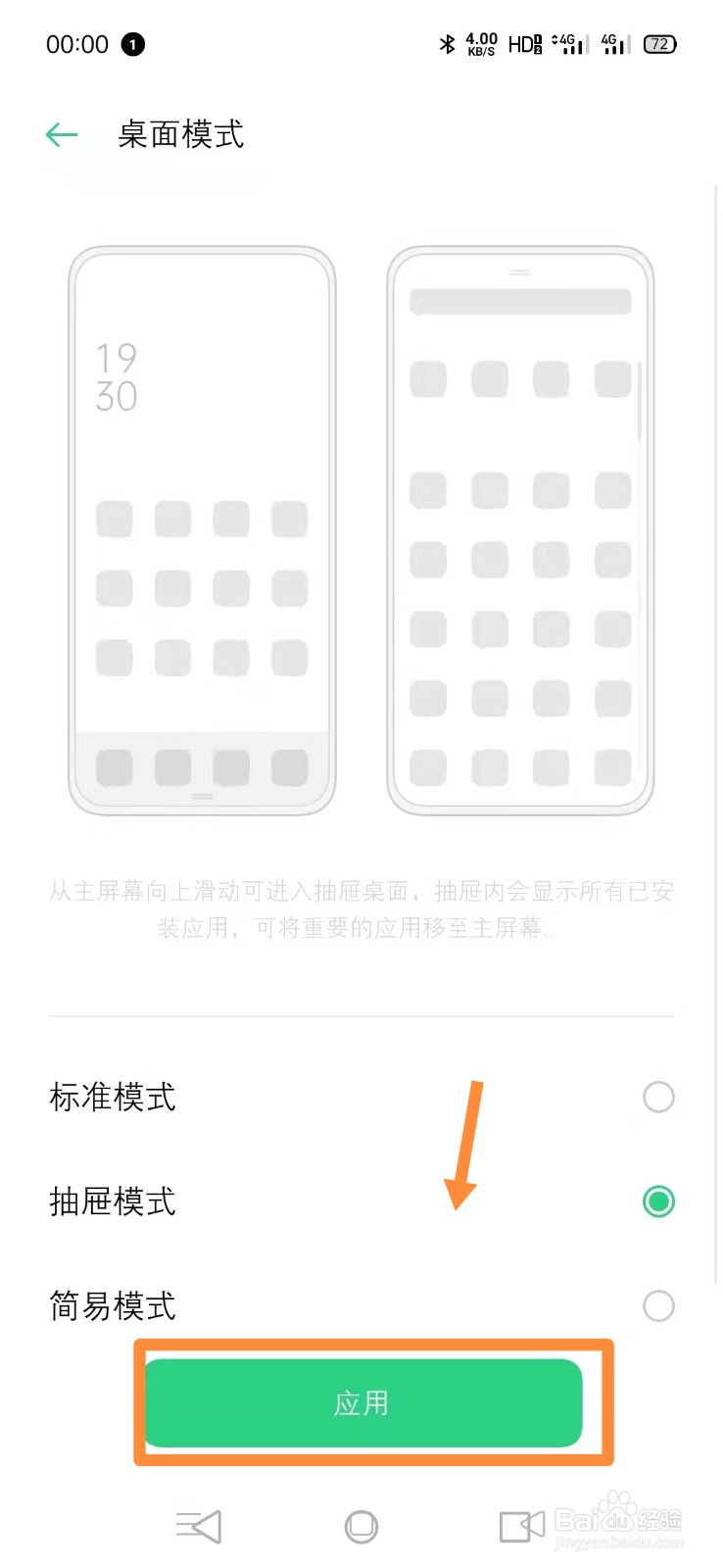This screenshot has width=723, height=1568.
Task: Click the 桌面模式 page title
Action: (x=181, y=134)
